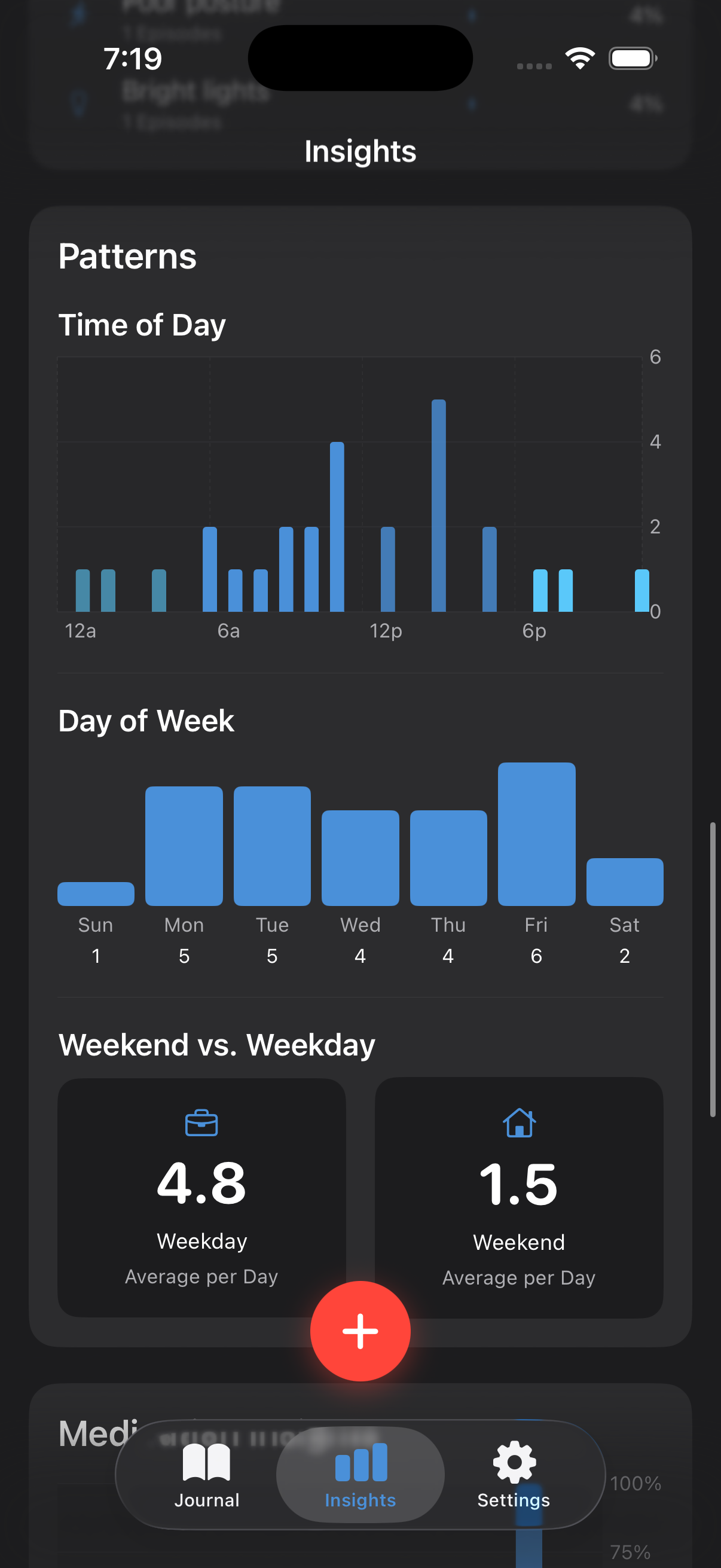Tap the home icon above Weekend average
Viewport: 721px width, 1568px height.
518,1123
